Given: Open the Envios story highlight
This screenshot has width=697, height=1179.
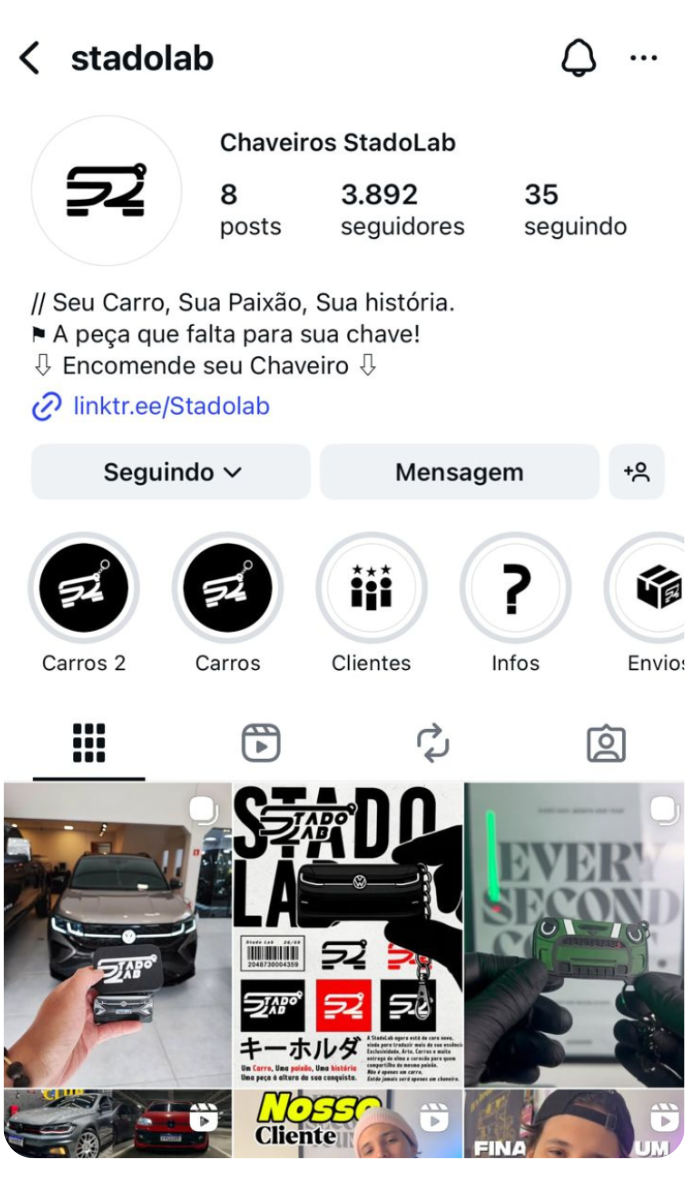Looking at the screenshot, I should point(652,588).
